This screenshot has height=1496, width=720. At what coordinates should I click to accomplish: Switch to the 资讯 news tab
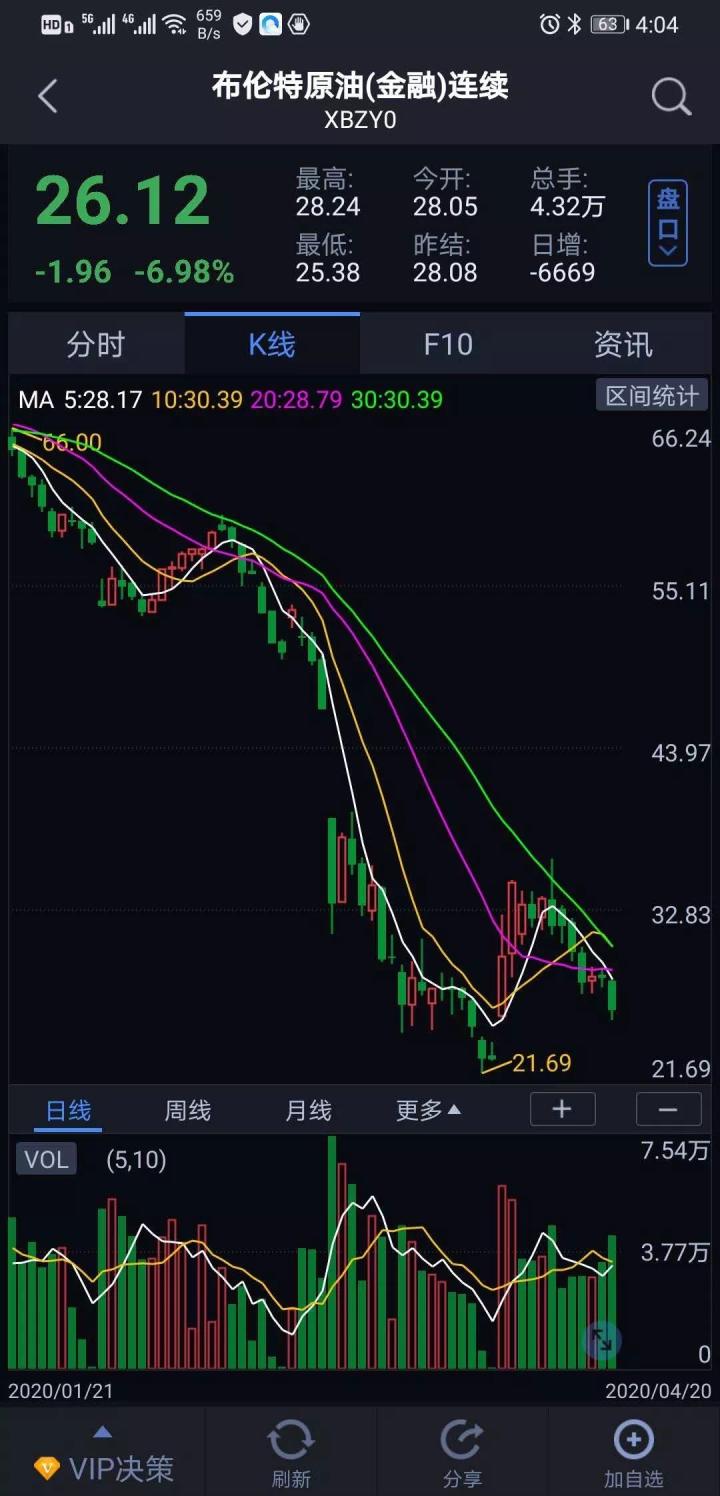point(623,344)
